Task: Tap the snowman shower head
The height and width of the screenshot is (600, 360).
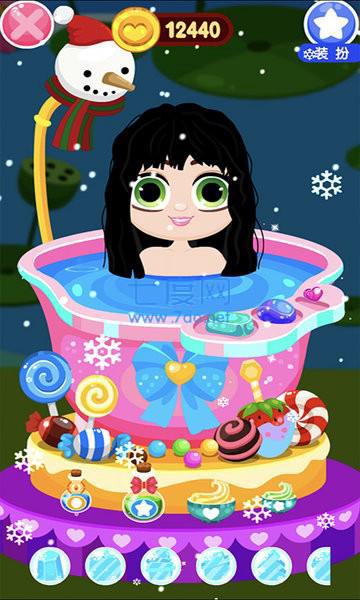Action: coord(91,67)
